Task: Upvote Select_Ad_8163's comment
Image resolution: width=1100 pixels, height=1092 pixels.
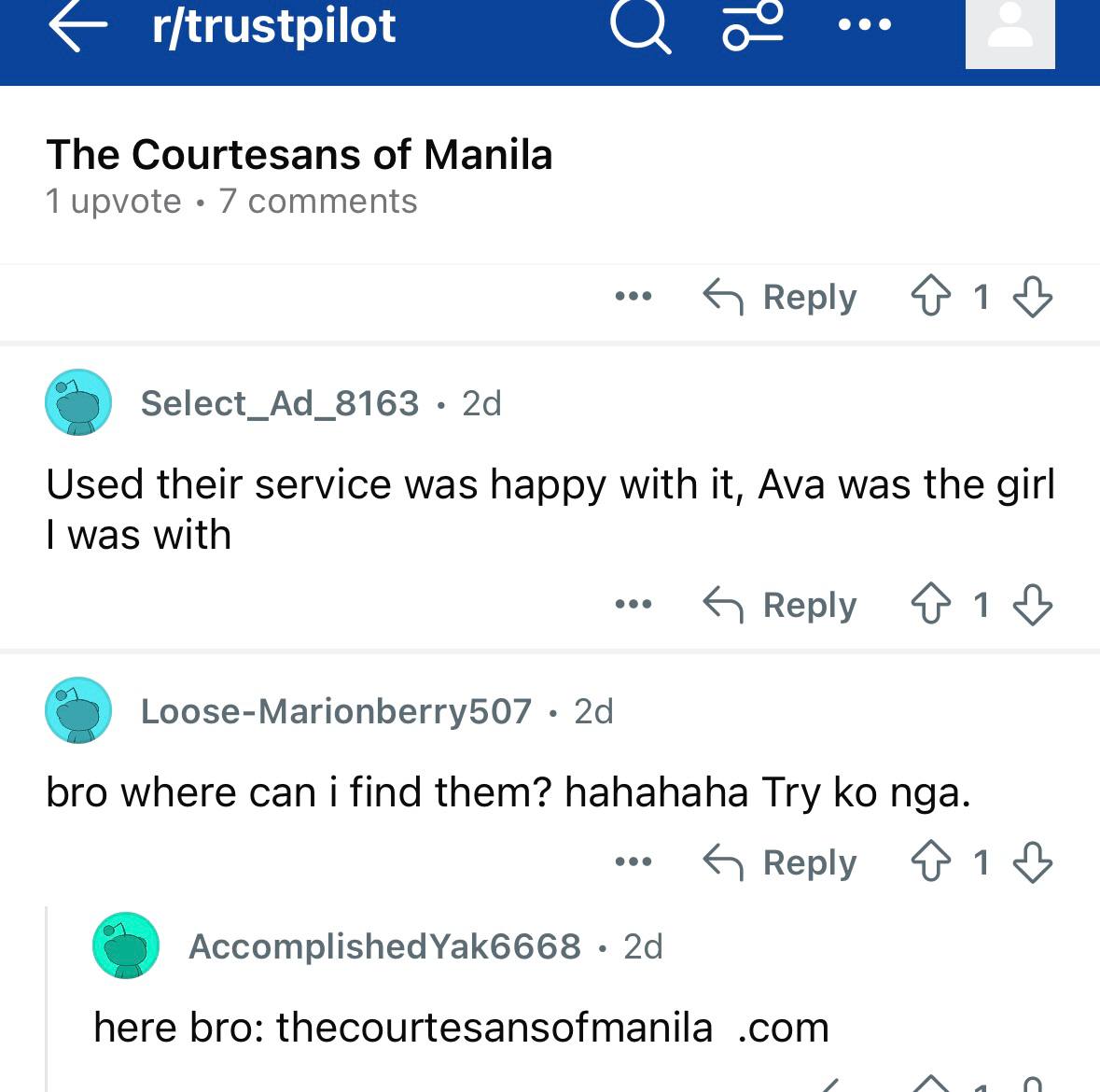Action: click(x=930, y=605)
